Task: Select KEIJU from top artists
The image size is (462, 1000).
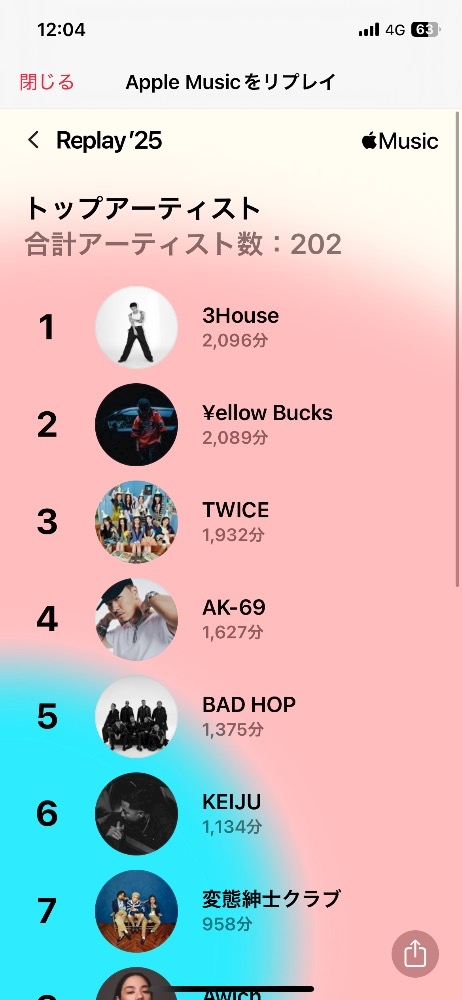Action: (231, 814)
